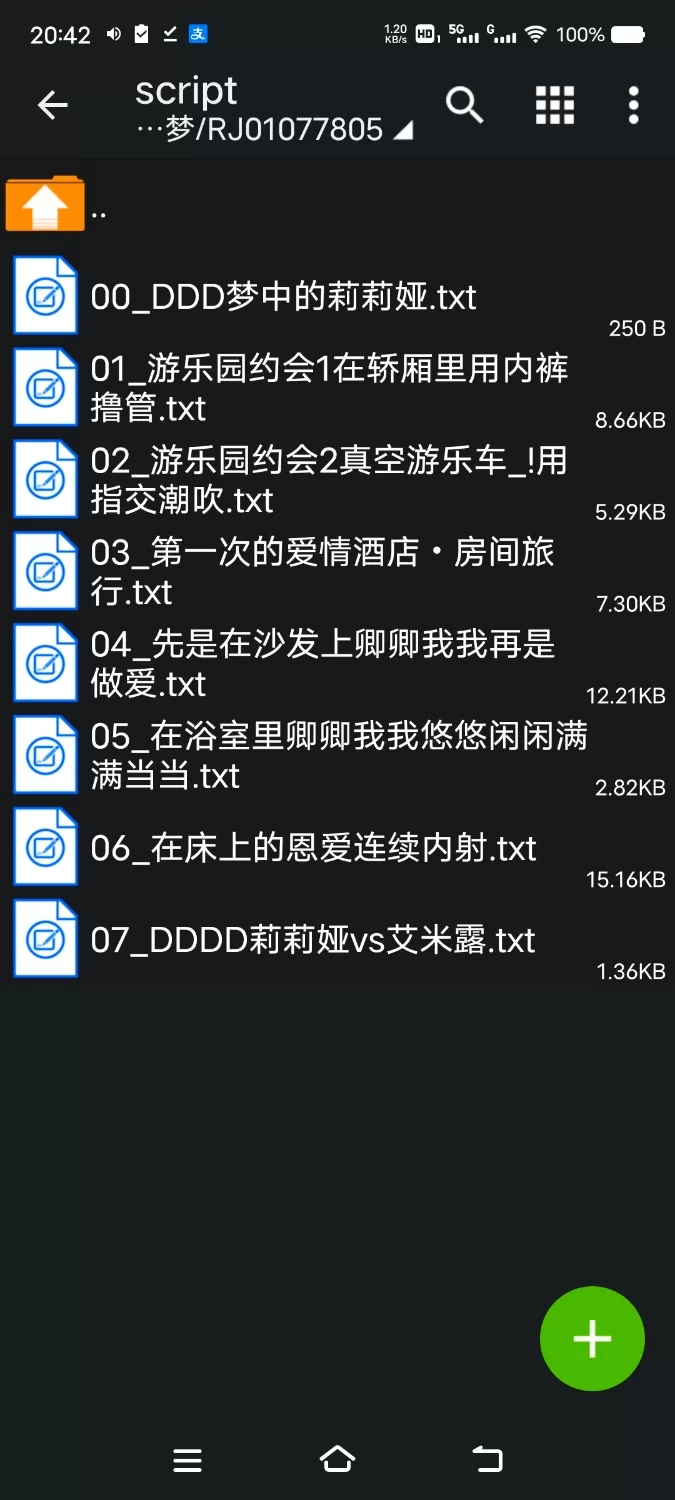Open the 7.30KB file numbered 03
675x1500 pixels.
point(322,571)
